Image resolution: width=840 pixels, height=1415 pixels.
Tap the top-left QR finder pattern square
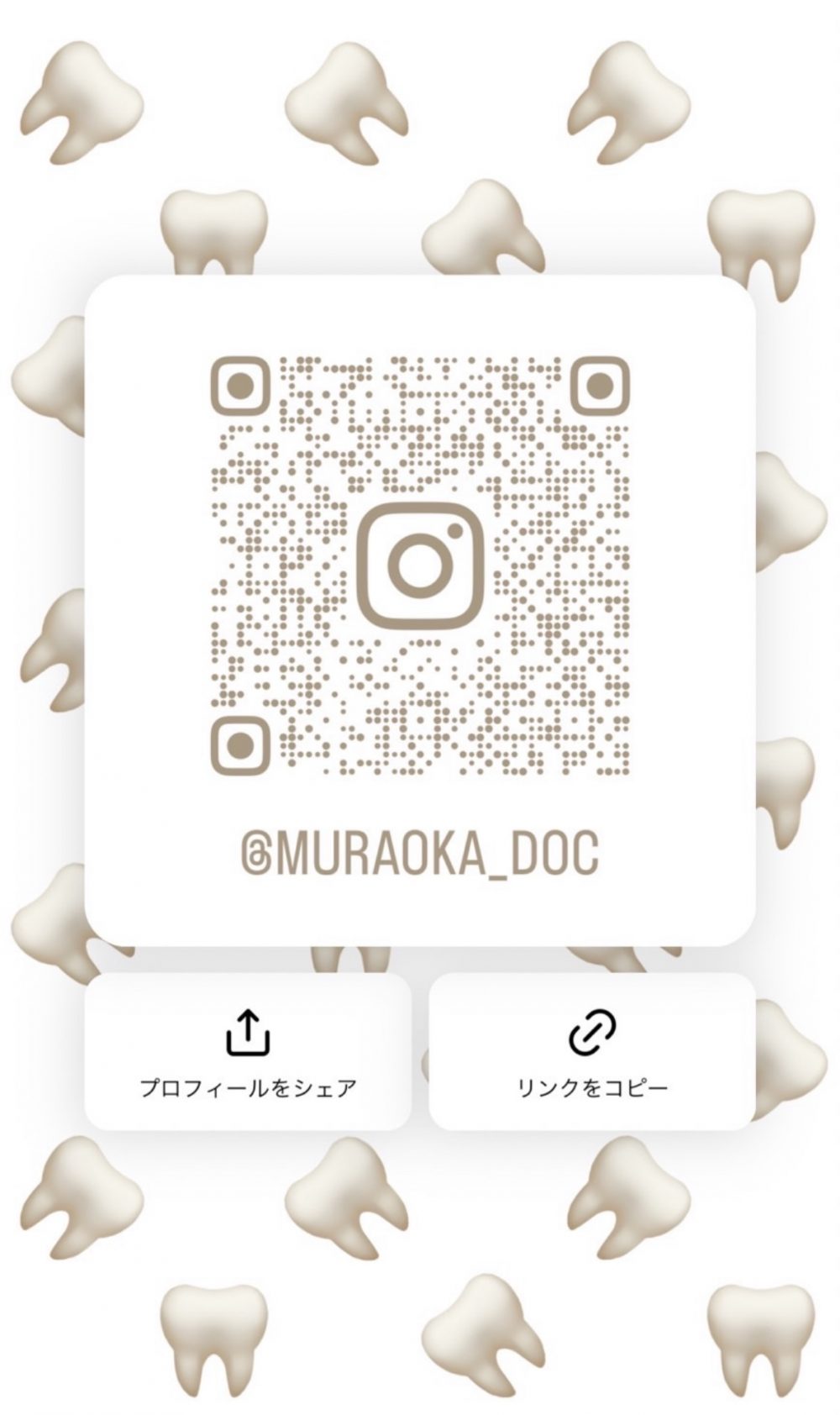pos(242,387)
